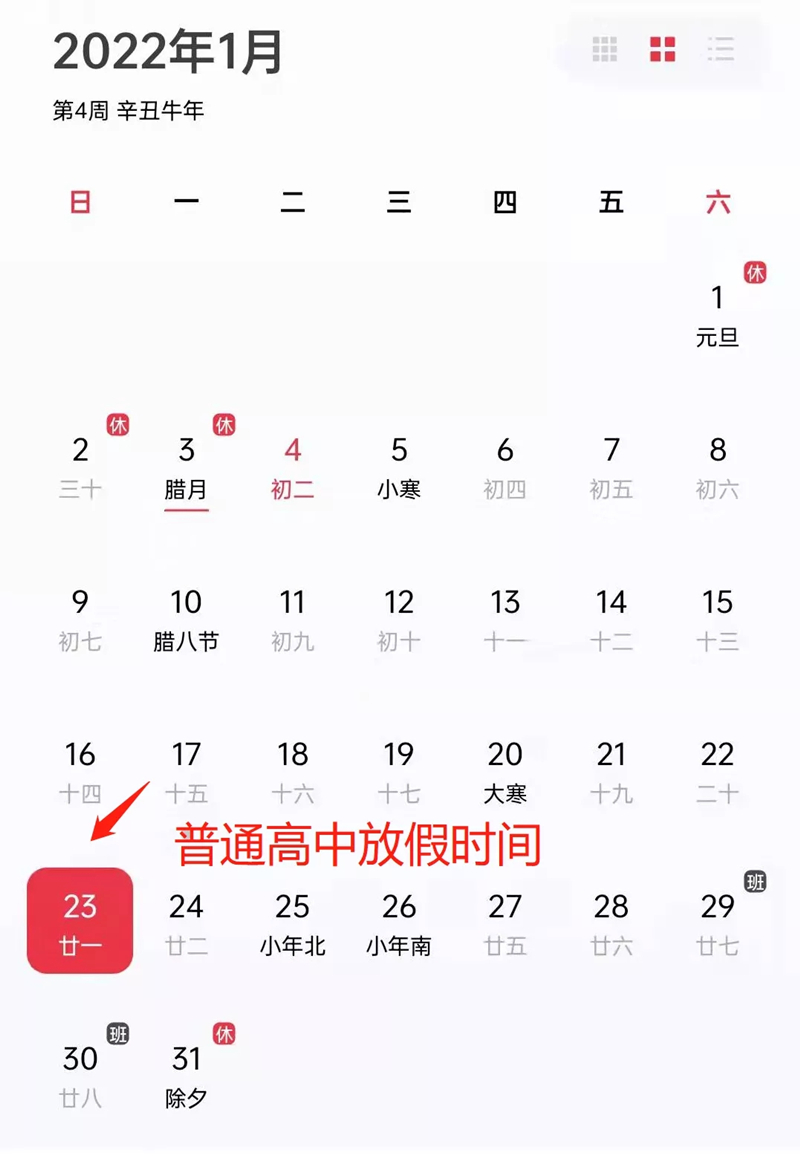Open January 25 小年北

point(292,923)
